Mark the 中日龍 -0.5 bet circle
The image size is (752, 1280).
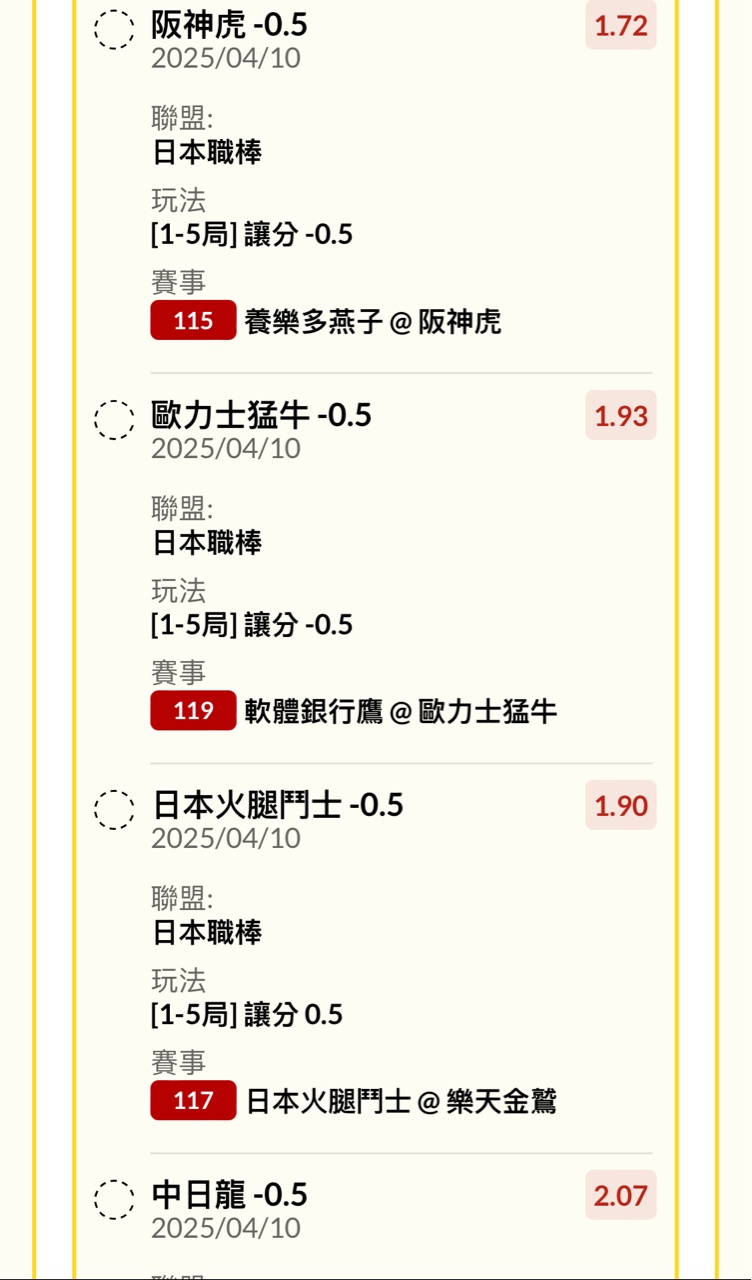coord(114,1199)
